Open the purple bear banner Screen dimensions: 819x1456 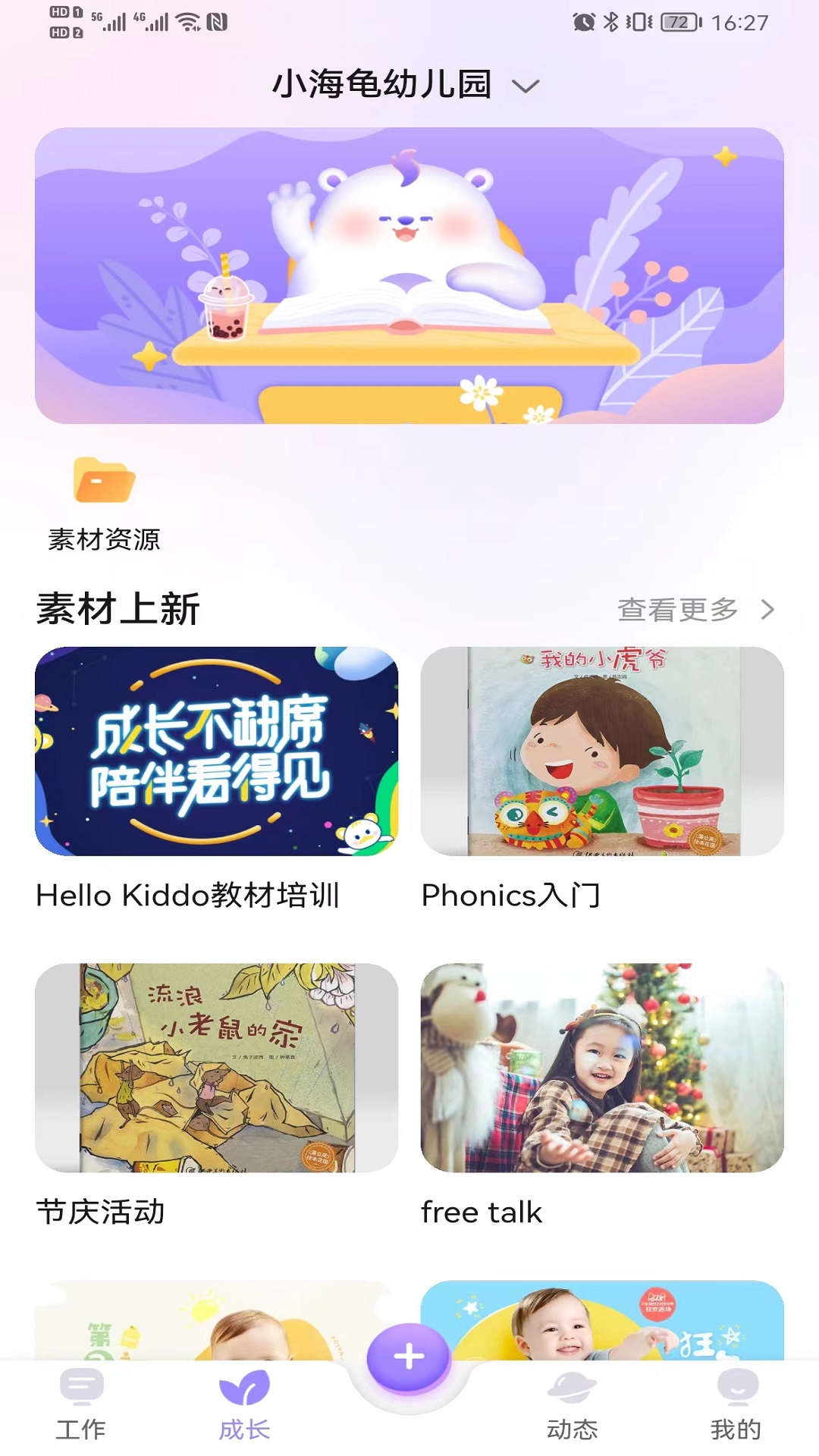pos(409,275)
